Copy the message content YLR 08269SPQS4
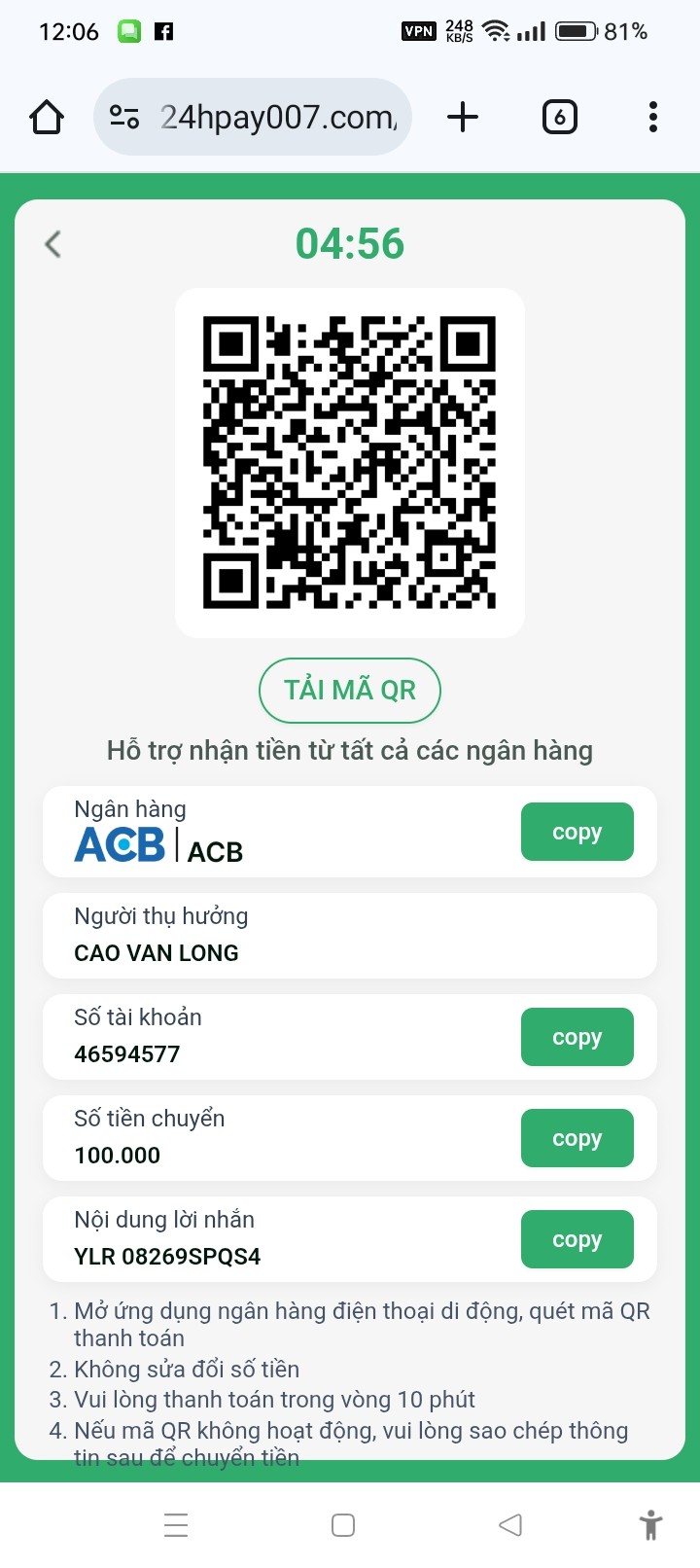 pyautogui.click(x=577, y=1239)
